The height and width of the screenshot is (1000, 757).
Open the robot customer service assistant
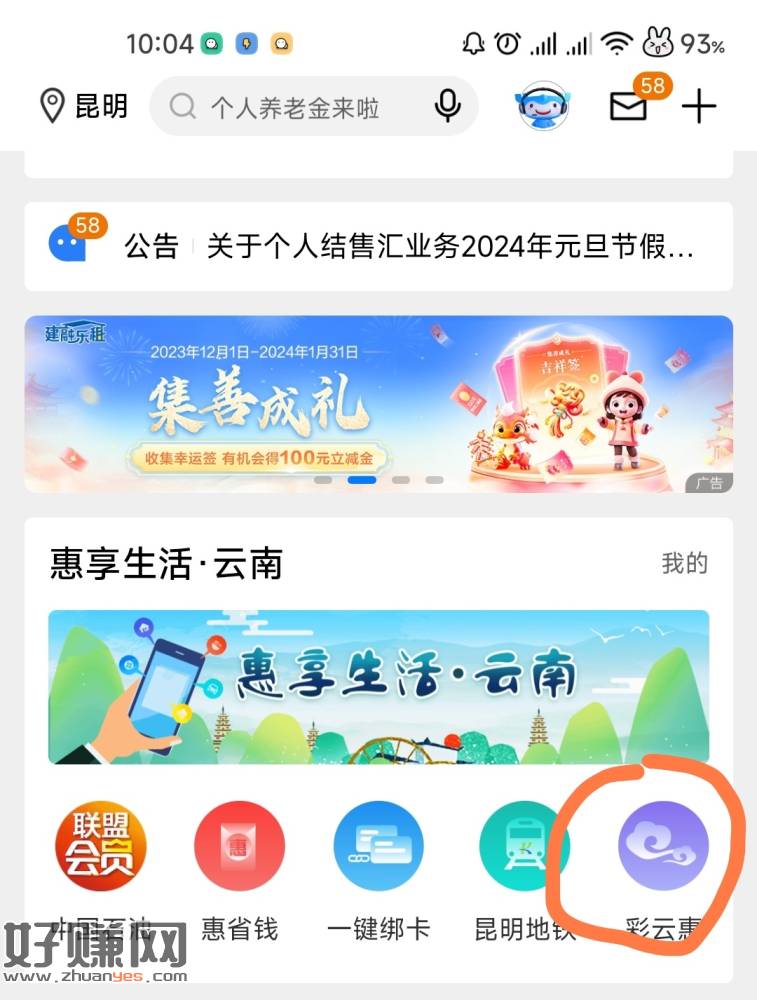point(550,106)
